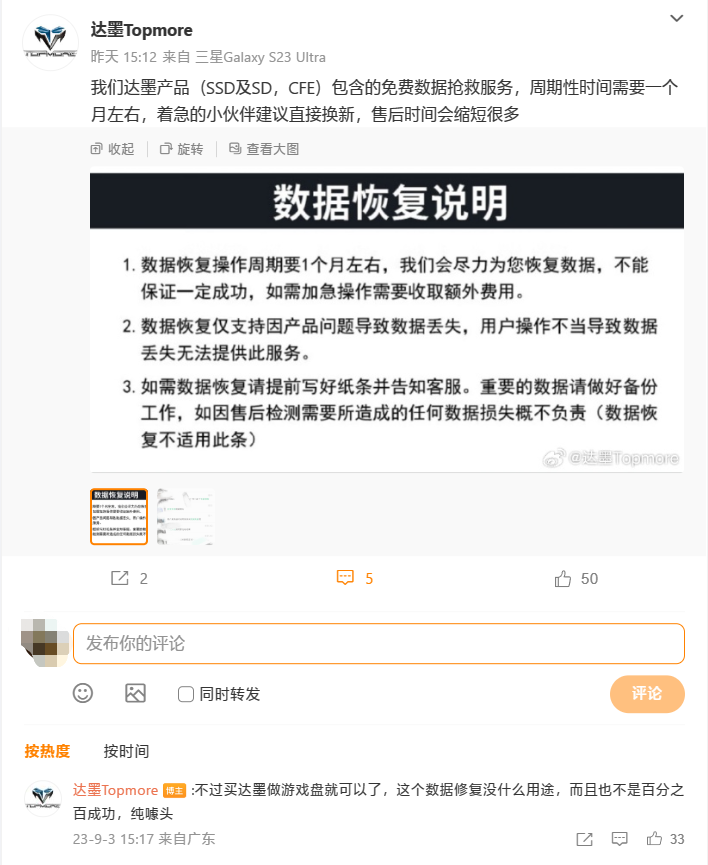
Task: Open the data recovery image in post
Action: [x=386, y=320]
